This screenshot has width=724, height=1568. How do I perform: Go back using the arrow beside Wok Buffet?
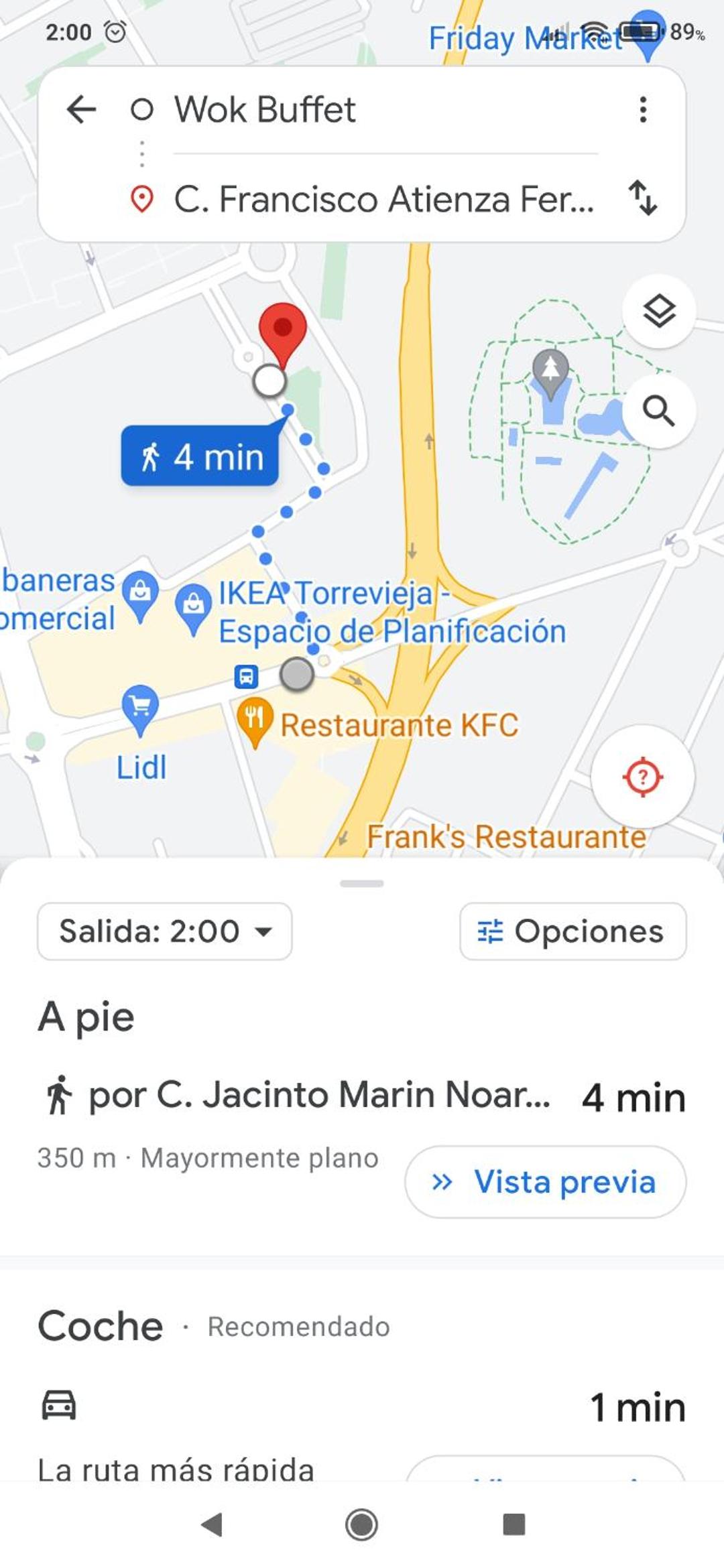(82, 109)
